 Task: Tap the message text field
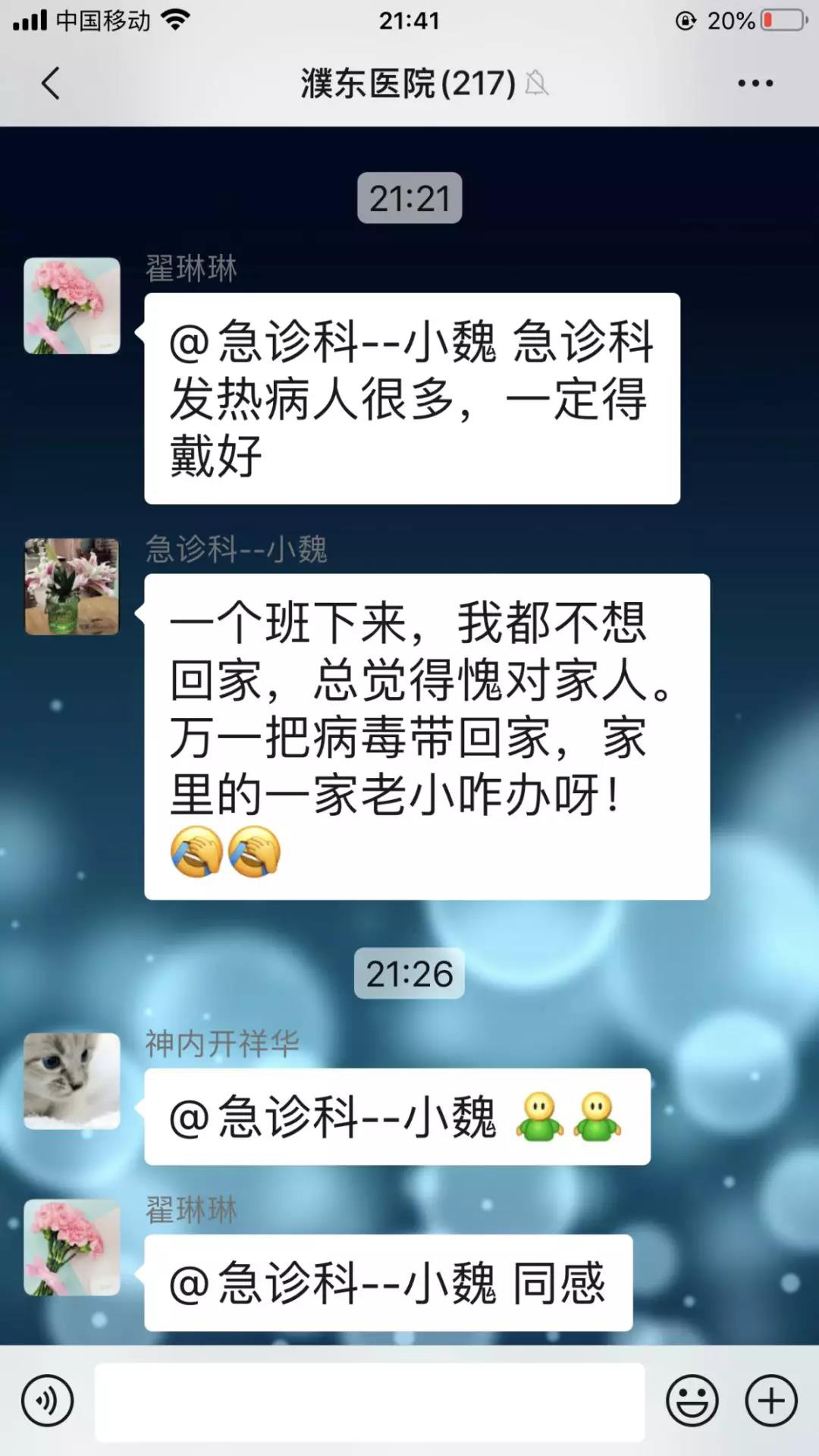click(369, 1402)
